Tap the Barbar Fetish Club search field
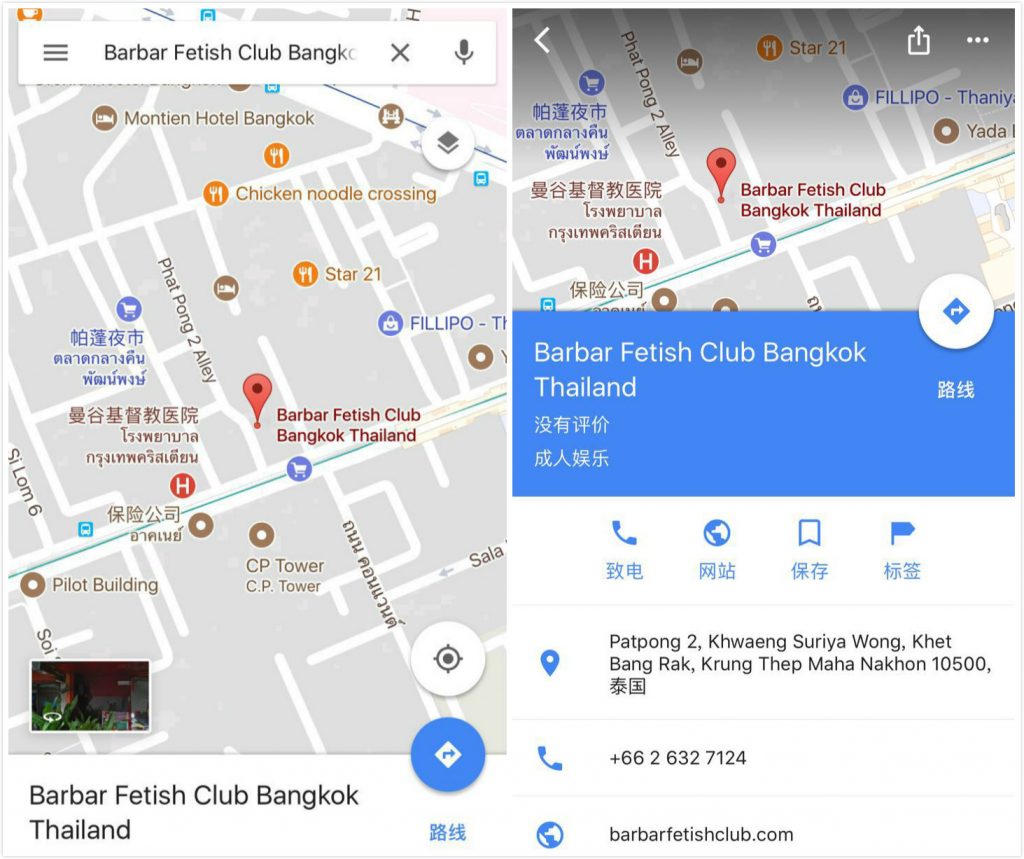 click(230, 53)
